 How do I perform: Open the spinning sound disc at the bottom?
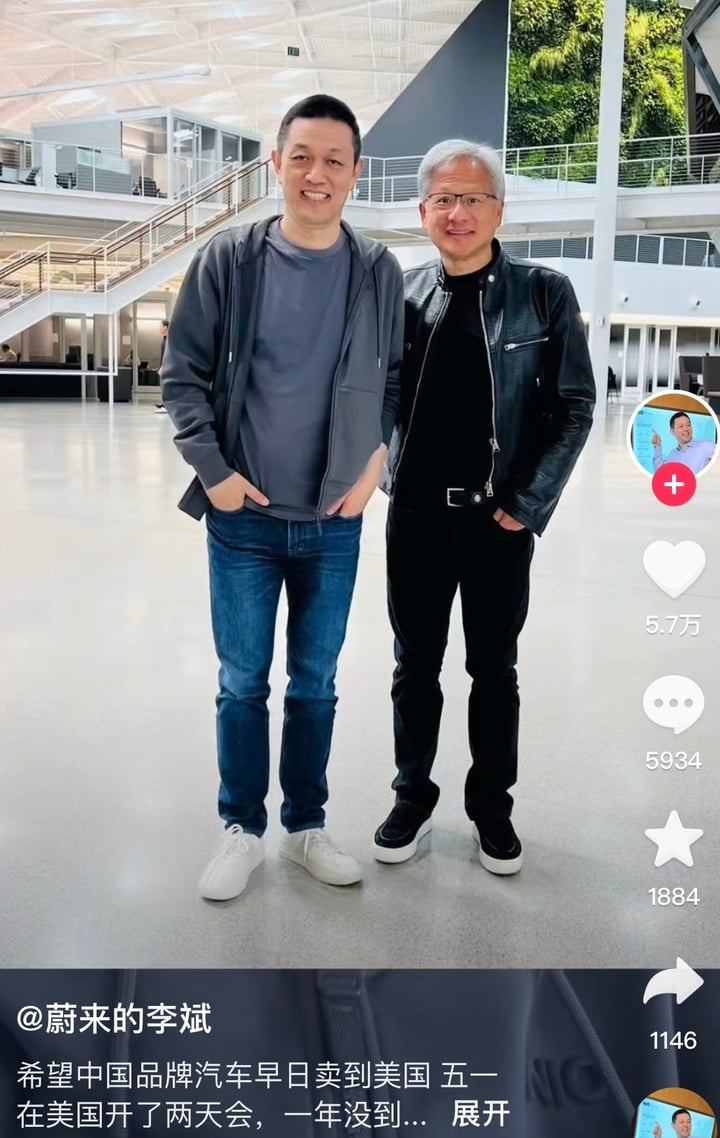[x=678, y=1116]
